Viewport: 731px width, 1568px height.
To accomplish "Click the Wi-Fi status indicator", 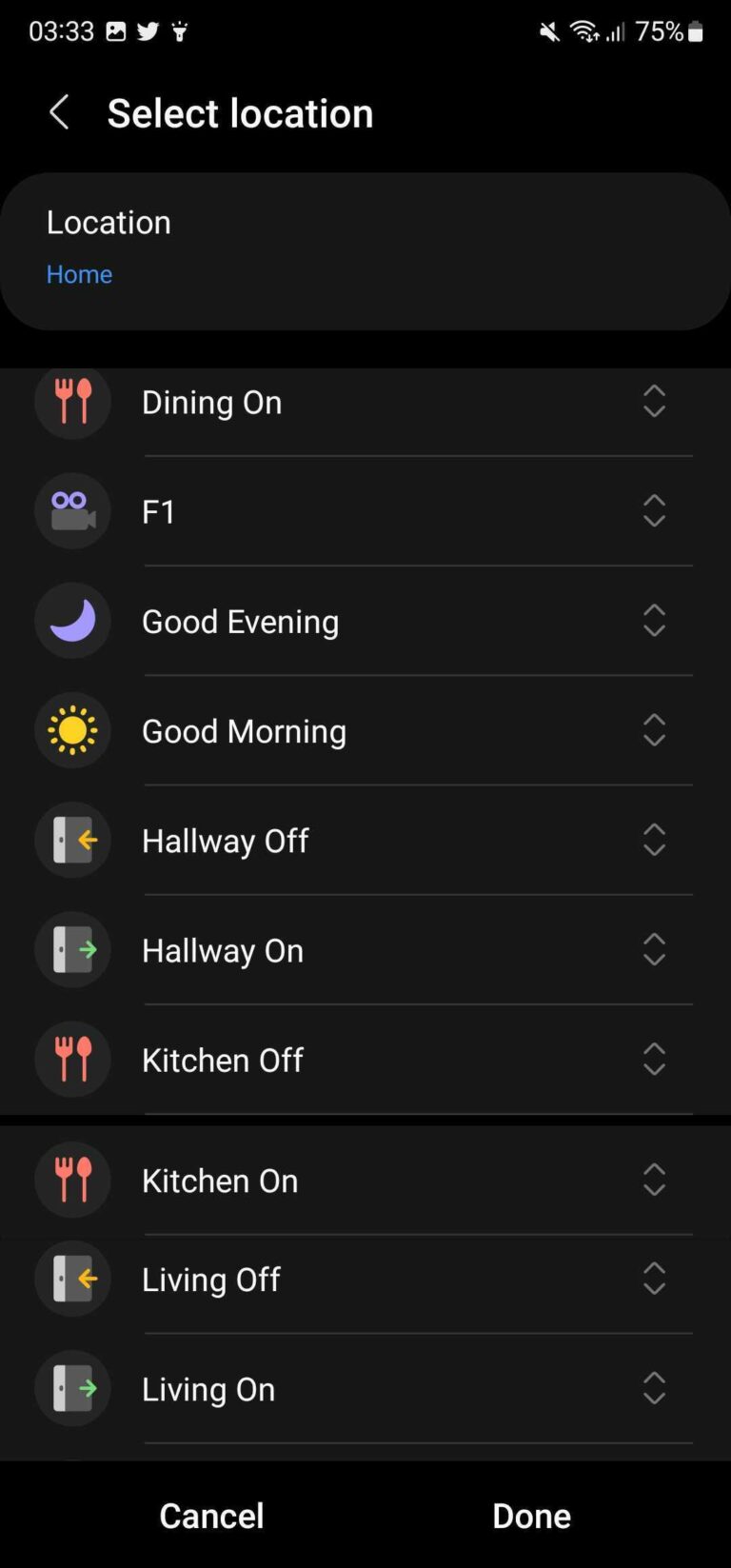I will (584, 30).
